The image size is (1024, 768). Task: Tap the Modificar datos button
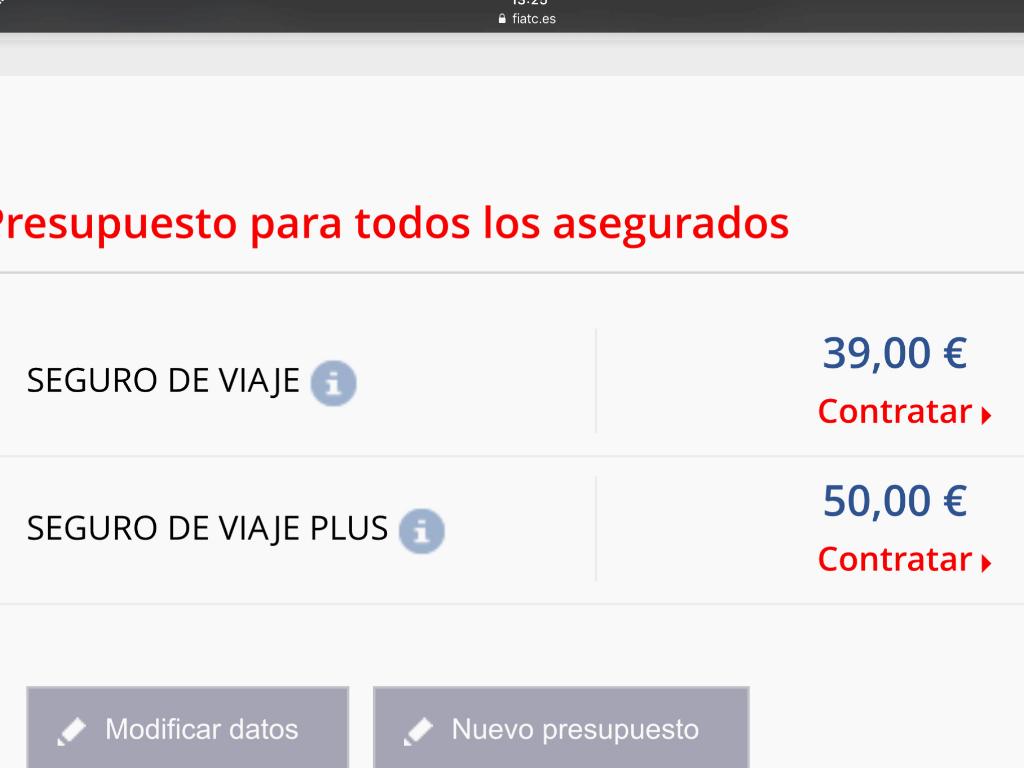click(x=187, y=729)
